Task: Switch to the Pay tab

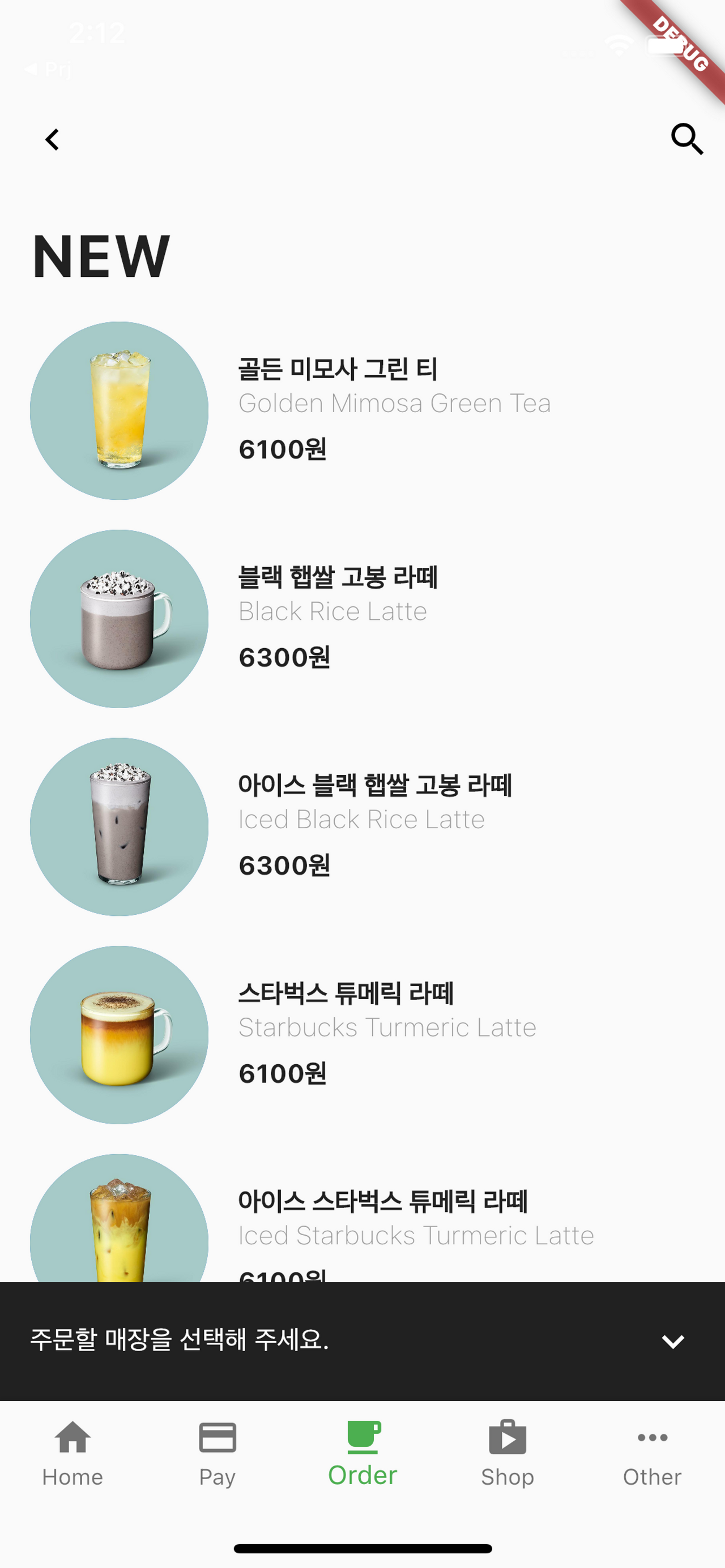Action: point(217,1454)
